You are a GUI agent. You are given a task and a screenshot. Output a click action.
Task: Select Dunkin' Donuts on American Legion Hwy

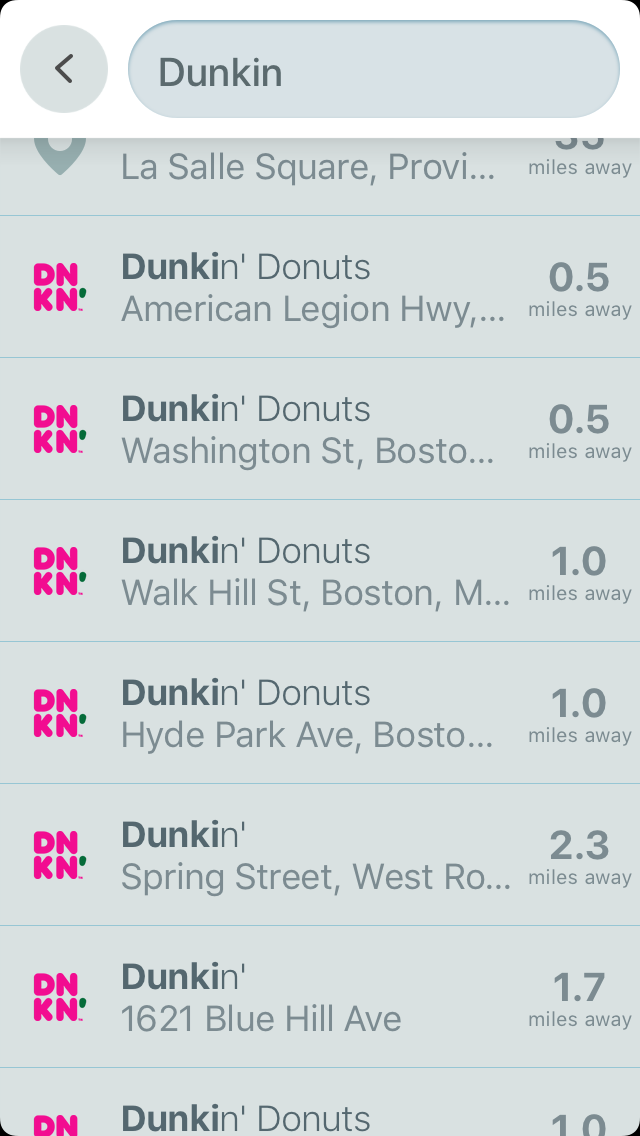(320, 287)
